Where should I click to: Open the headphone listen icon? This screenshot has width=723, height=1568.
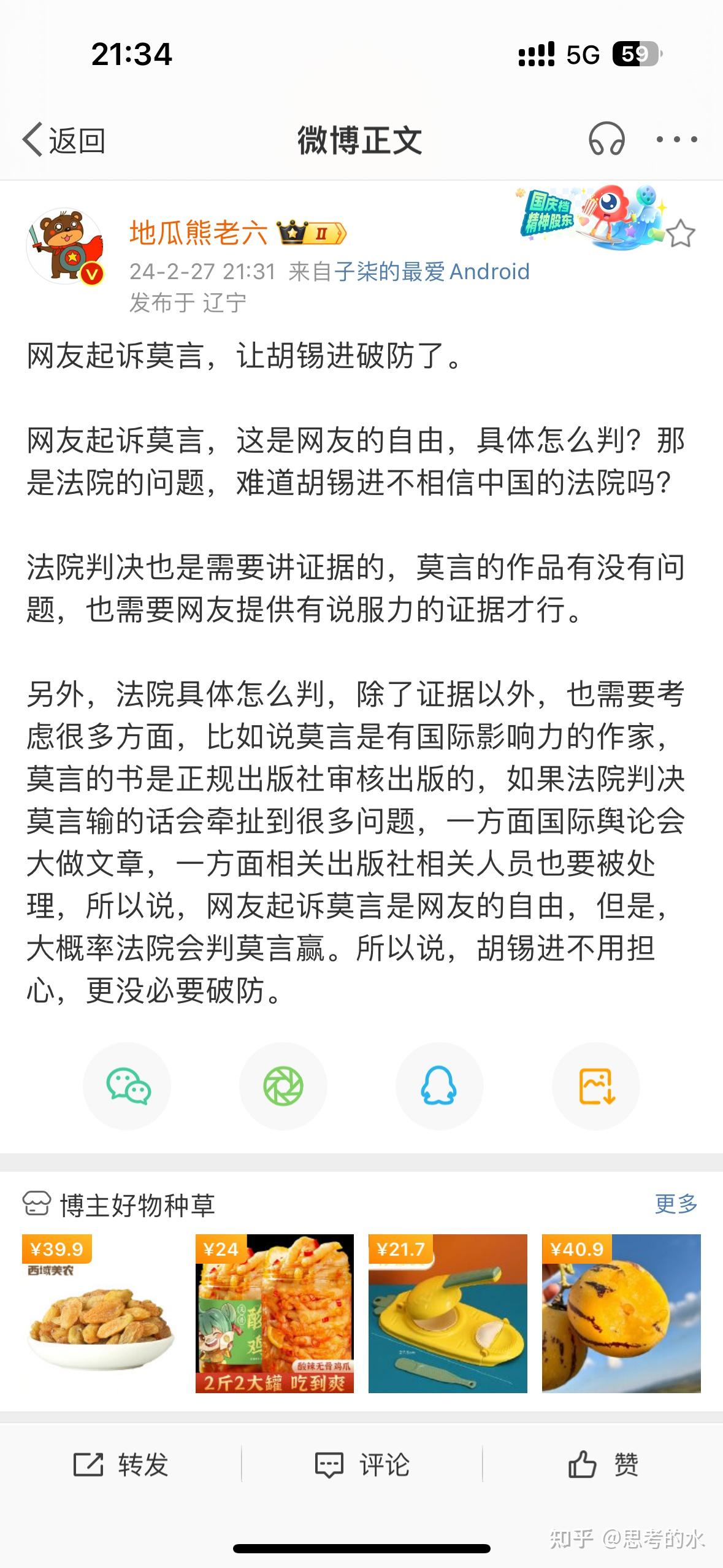pyautogui.click(x=606, y=139)
